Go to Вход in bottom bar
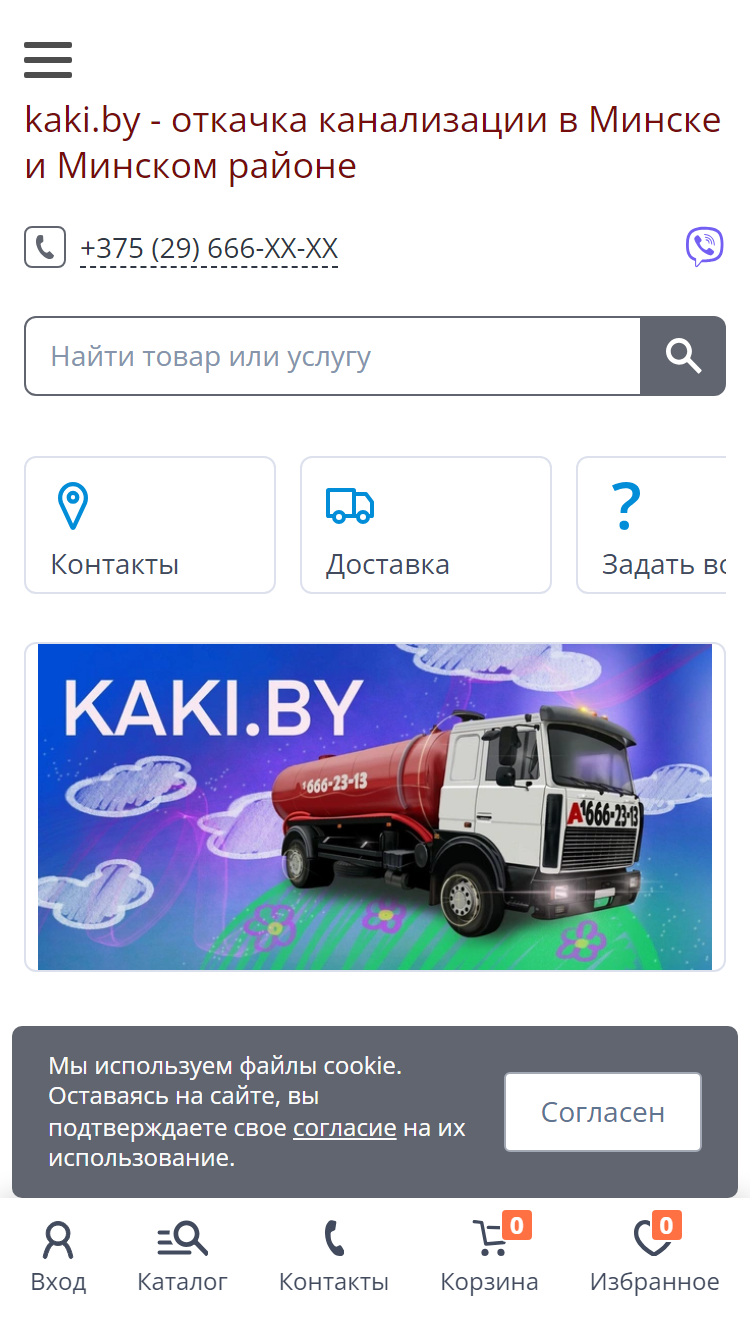 (58, 1257)
